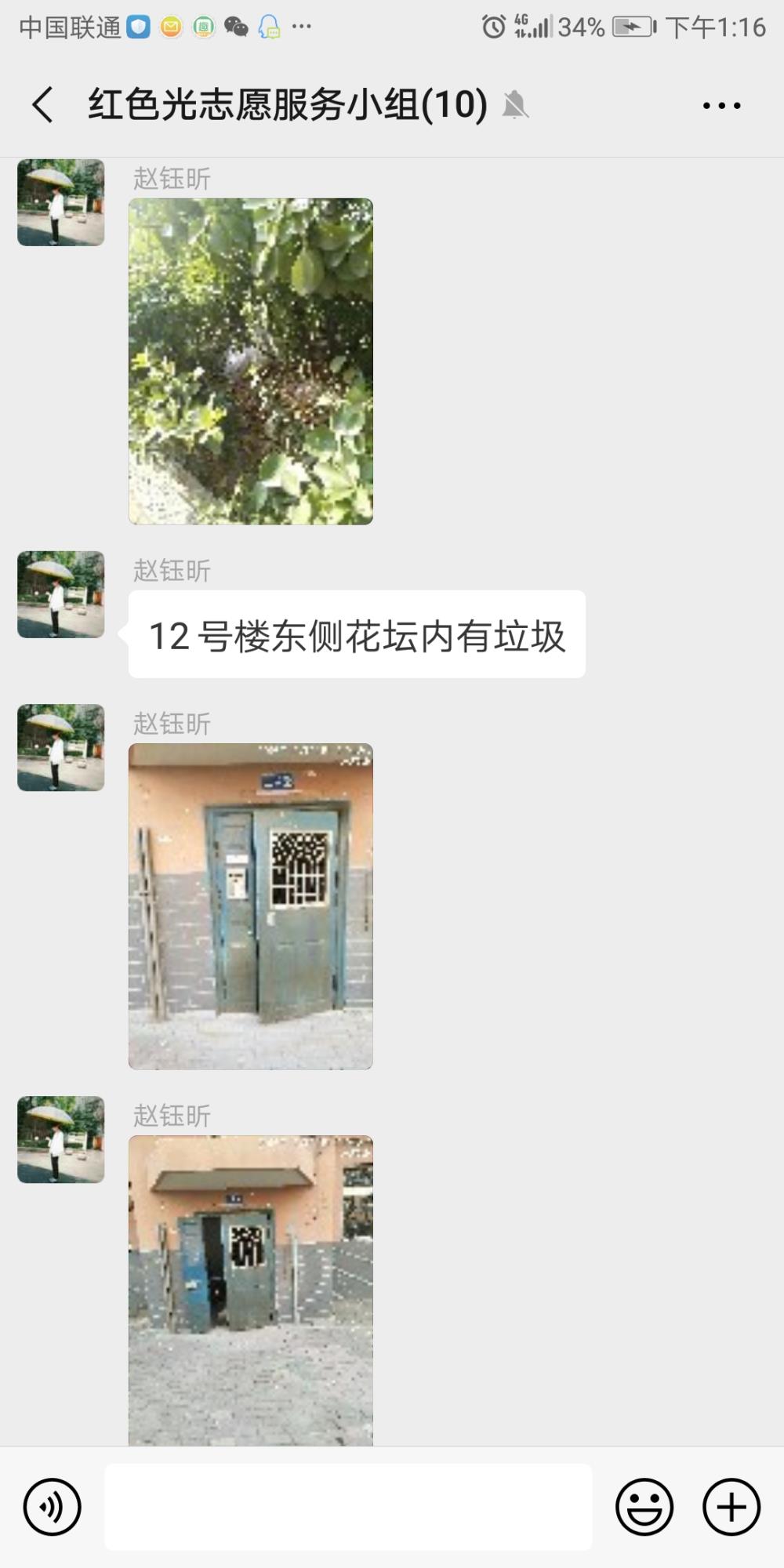The image size is (784, 1568).
Task: Open the emoji picker
Action: click(644, 1507)
